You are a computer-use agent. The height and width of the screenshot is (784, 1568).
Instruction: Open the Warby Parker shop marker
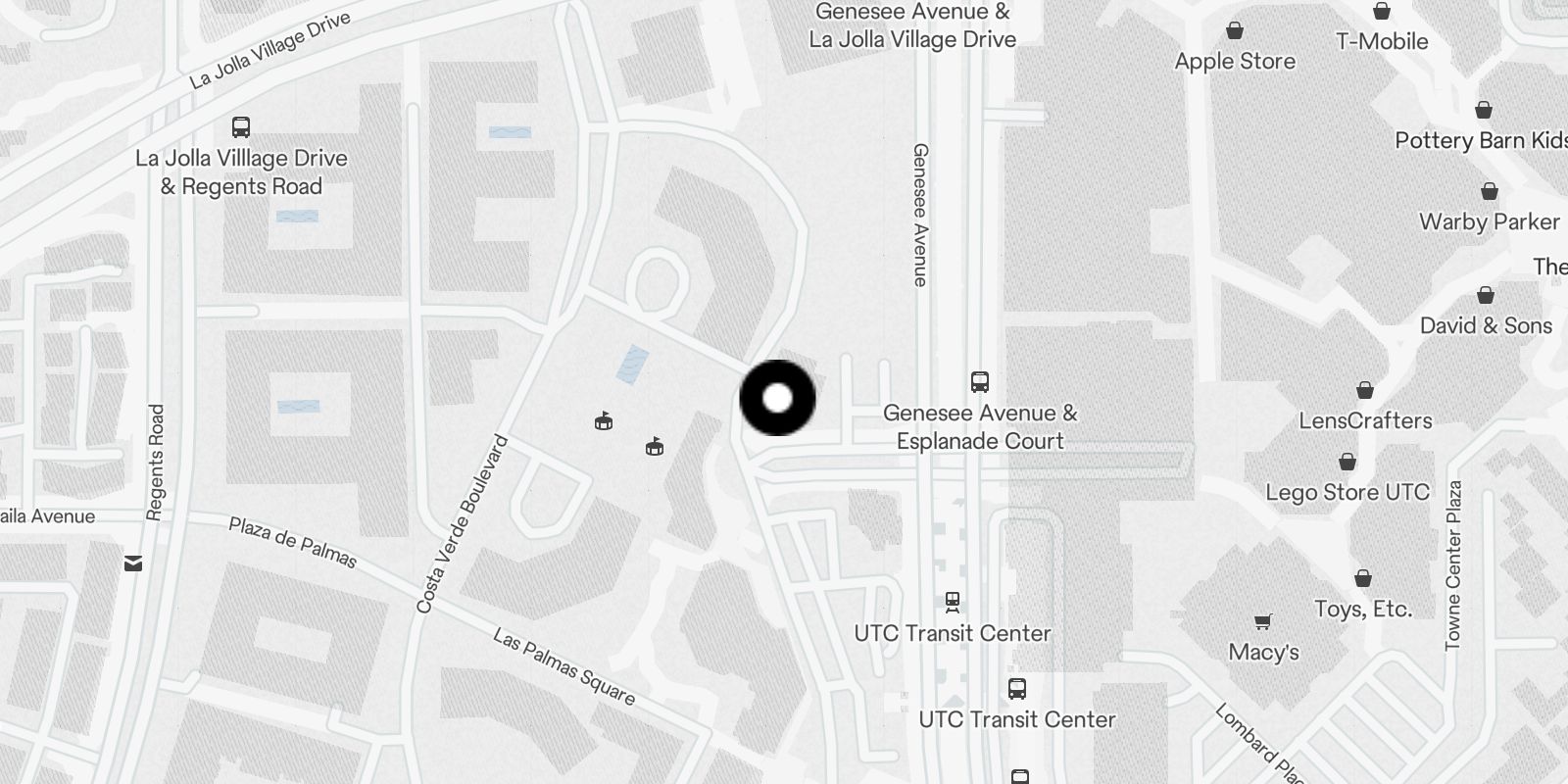[1489, 191]
